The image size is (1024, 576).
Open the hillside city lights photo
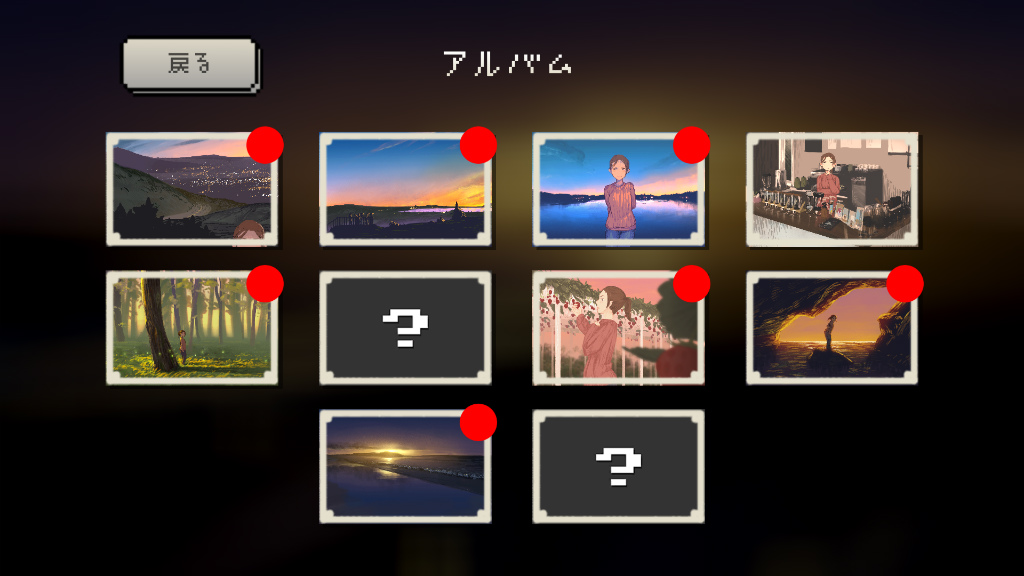tap(192, 189)
